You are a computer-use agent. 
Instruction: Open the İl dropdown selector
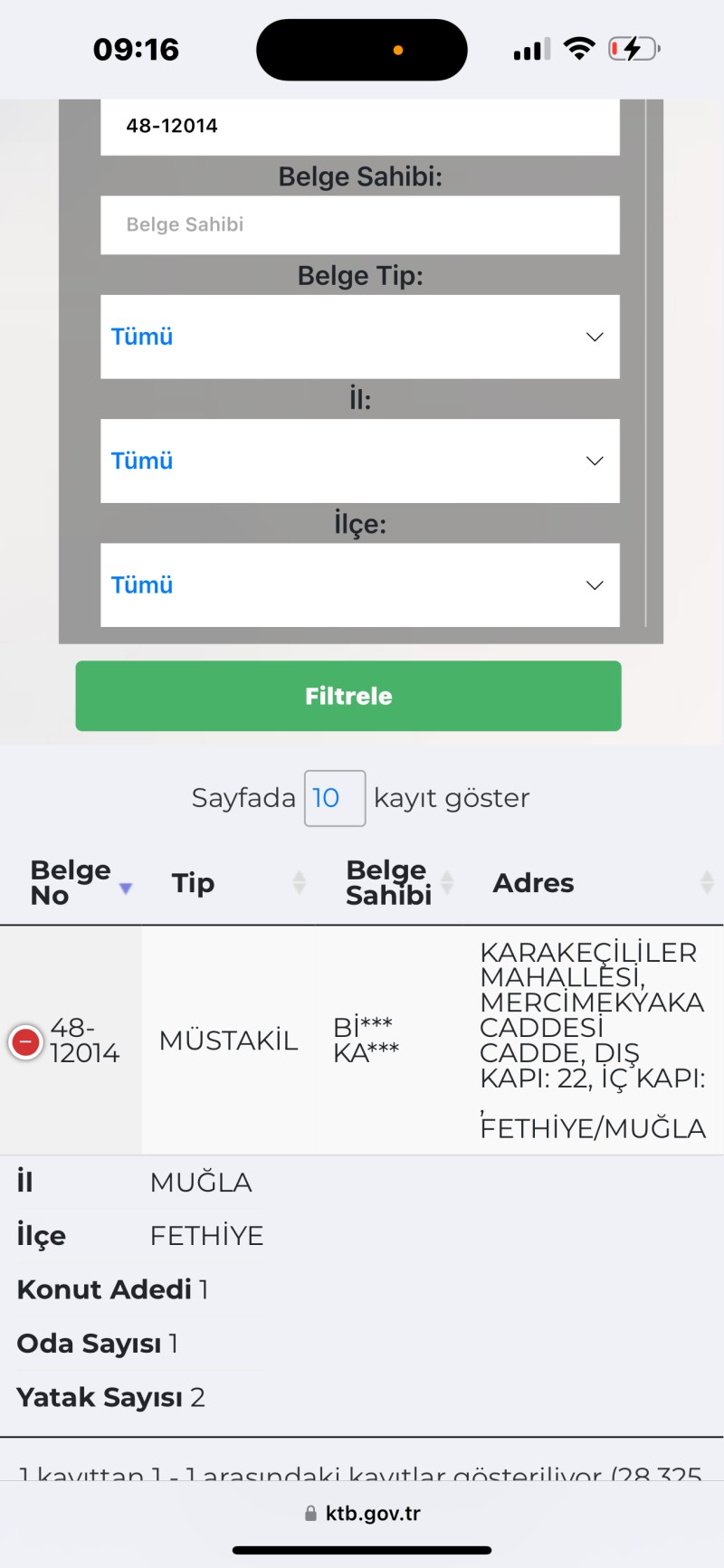coord(360,461)
